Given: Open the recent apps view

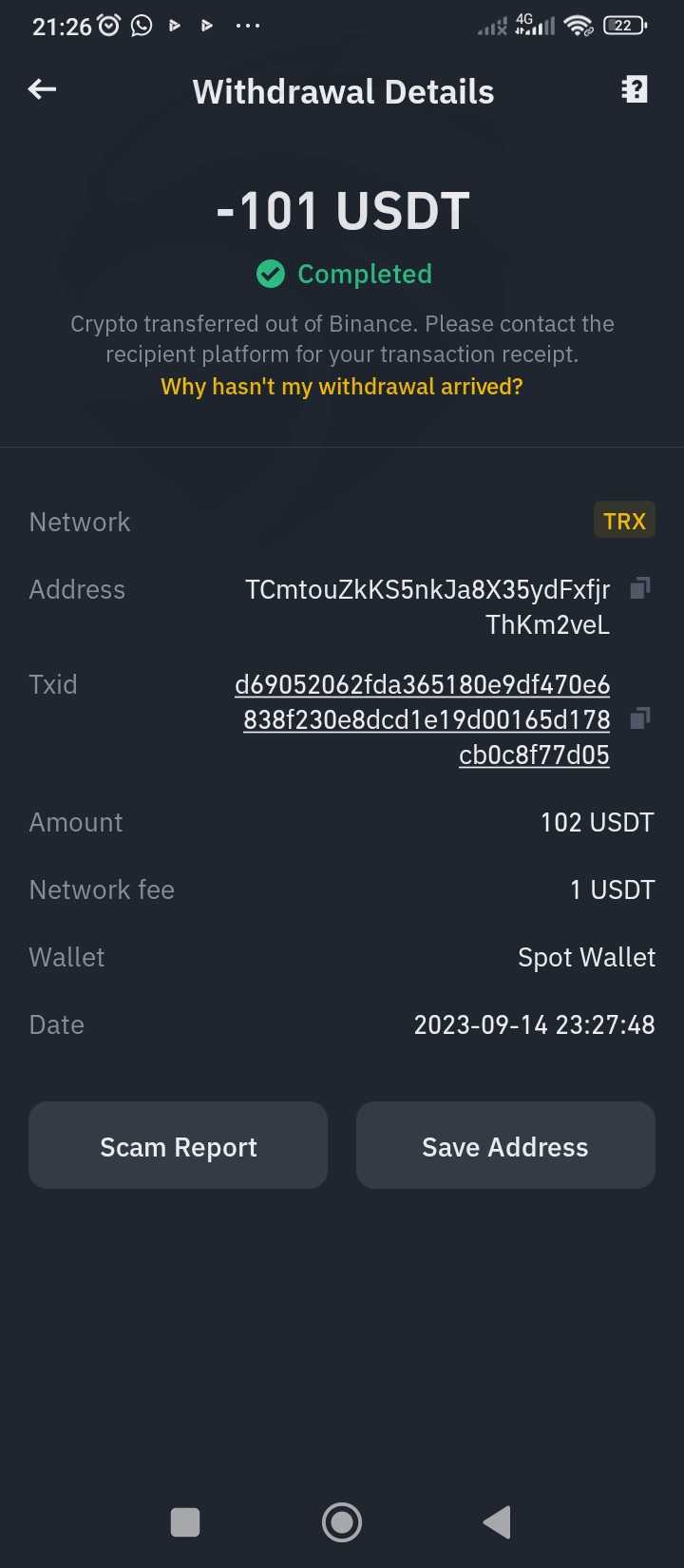Looking at the screenshot, I should (185, 1521).
